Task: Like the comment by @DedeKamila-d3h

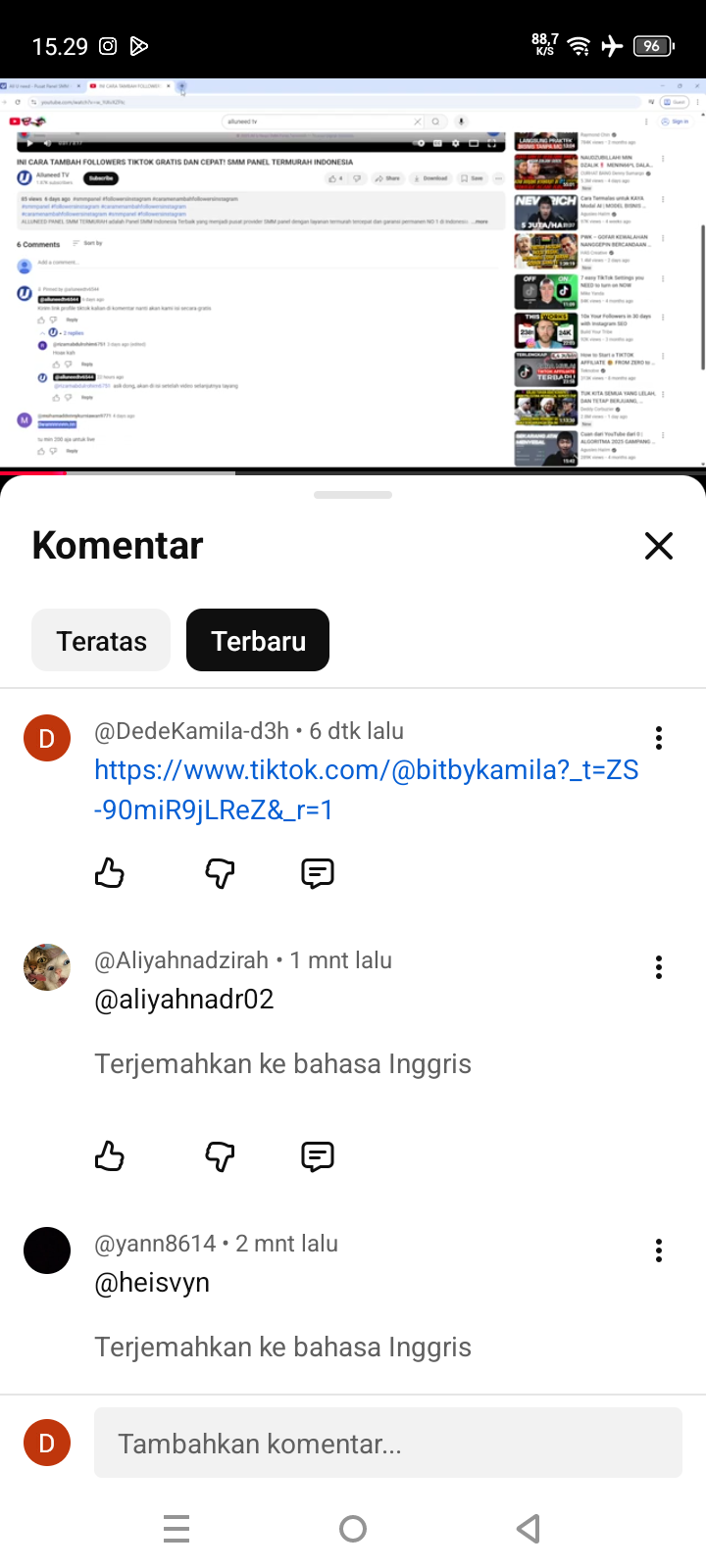Action: click(110, 872)
